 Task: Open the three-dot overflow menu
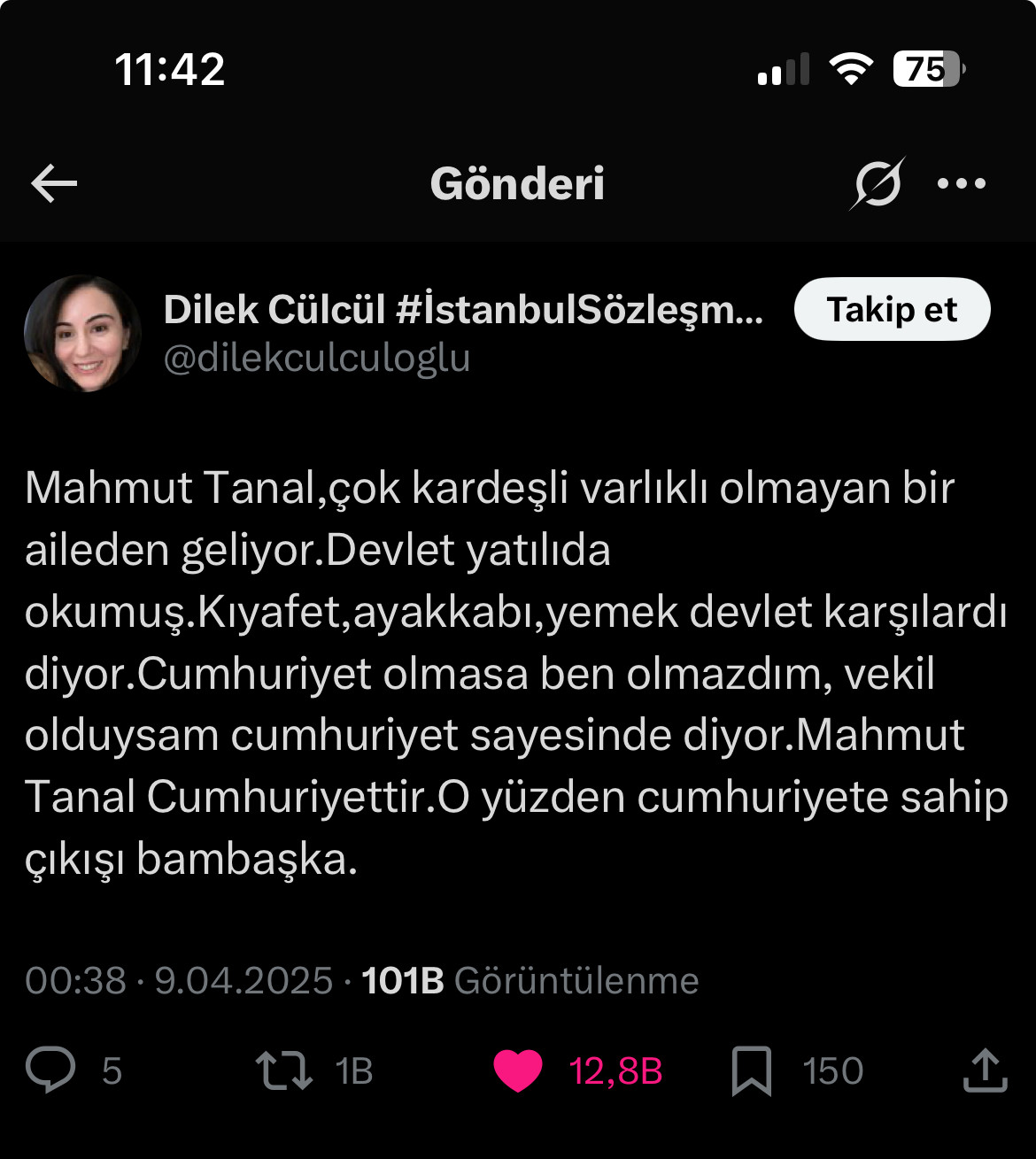(962, 184)
